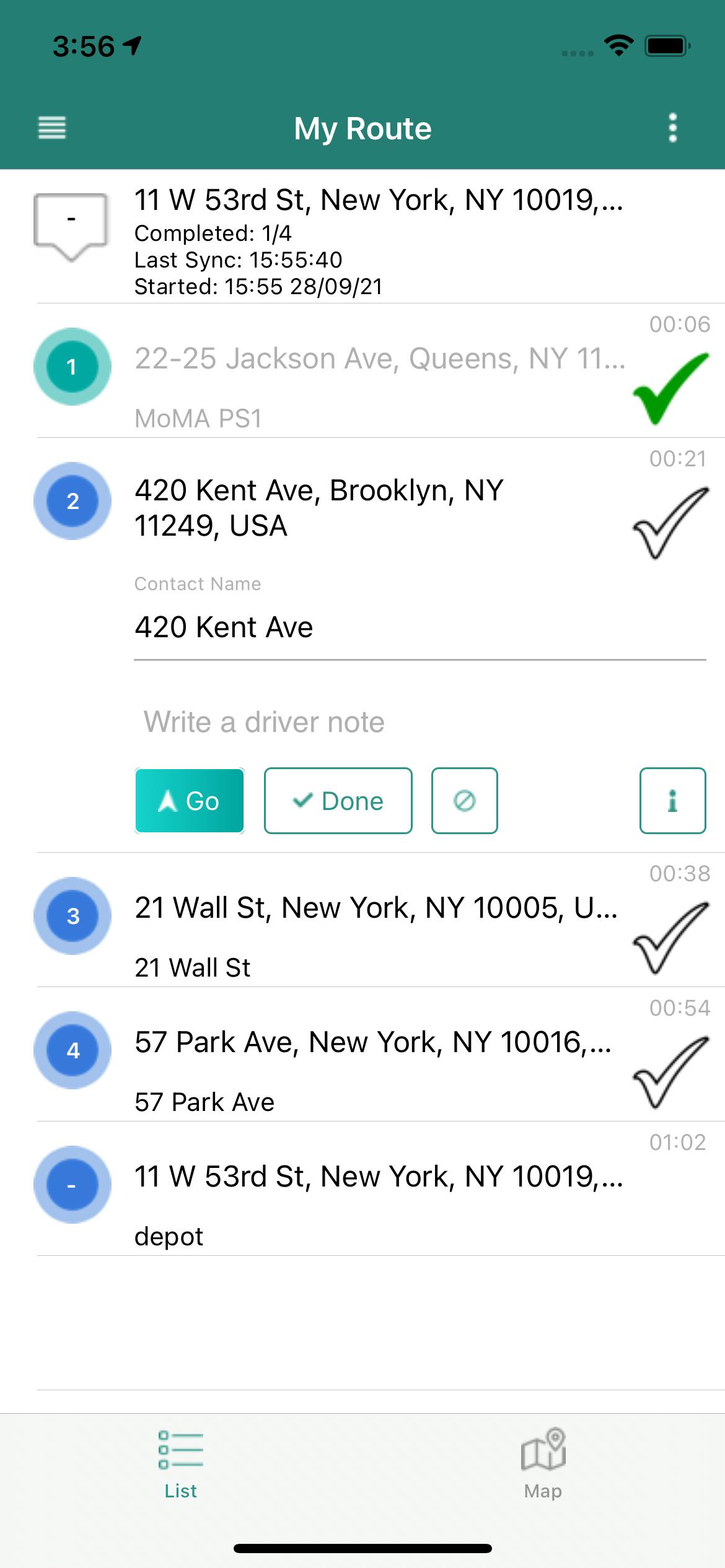Tap the green checkmark on MoMA PS1 stop
Viewport: 725px width, 1568px height.
point(670,388)
